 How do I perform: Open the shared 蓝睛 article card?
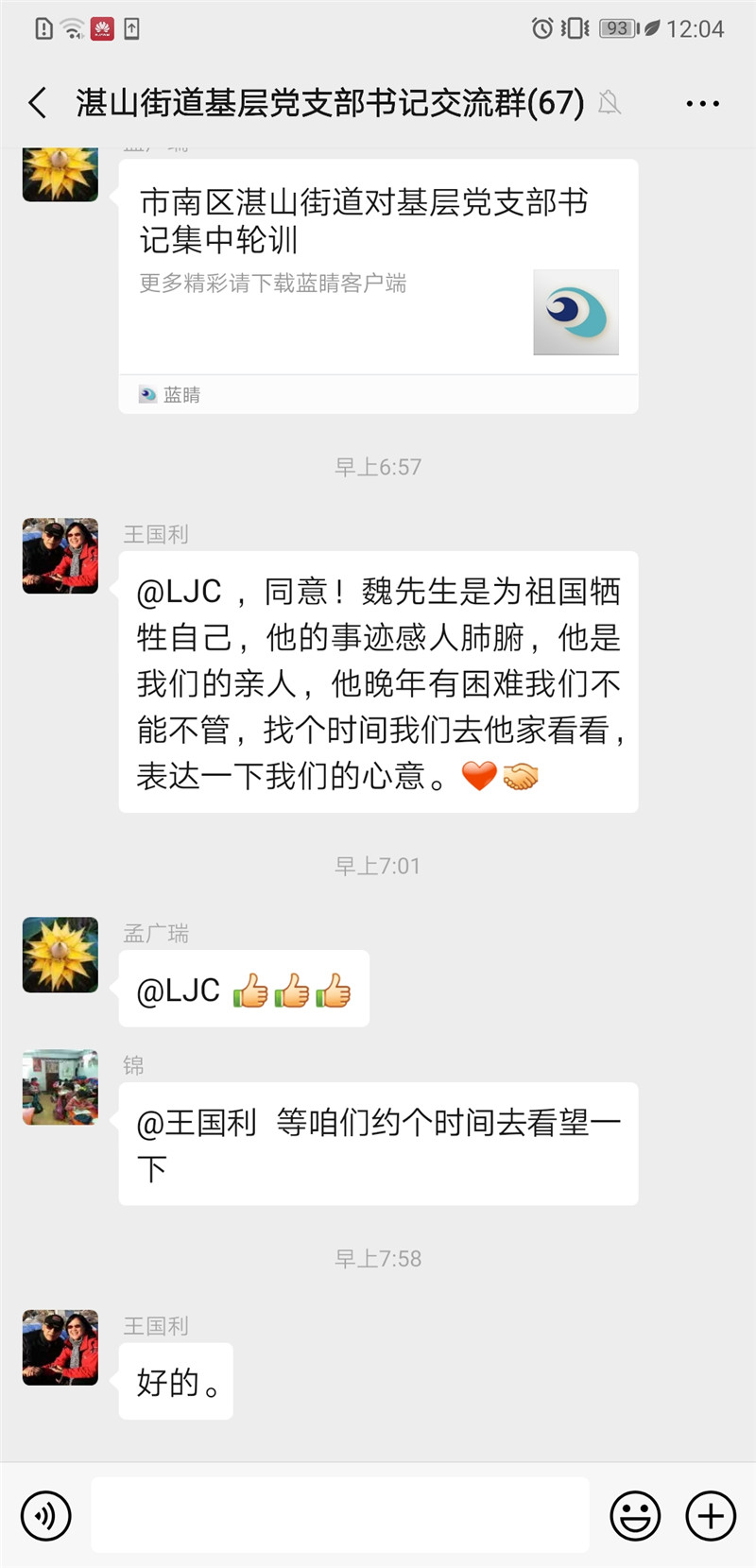378,274
